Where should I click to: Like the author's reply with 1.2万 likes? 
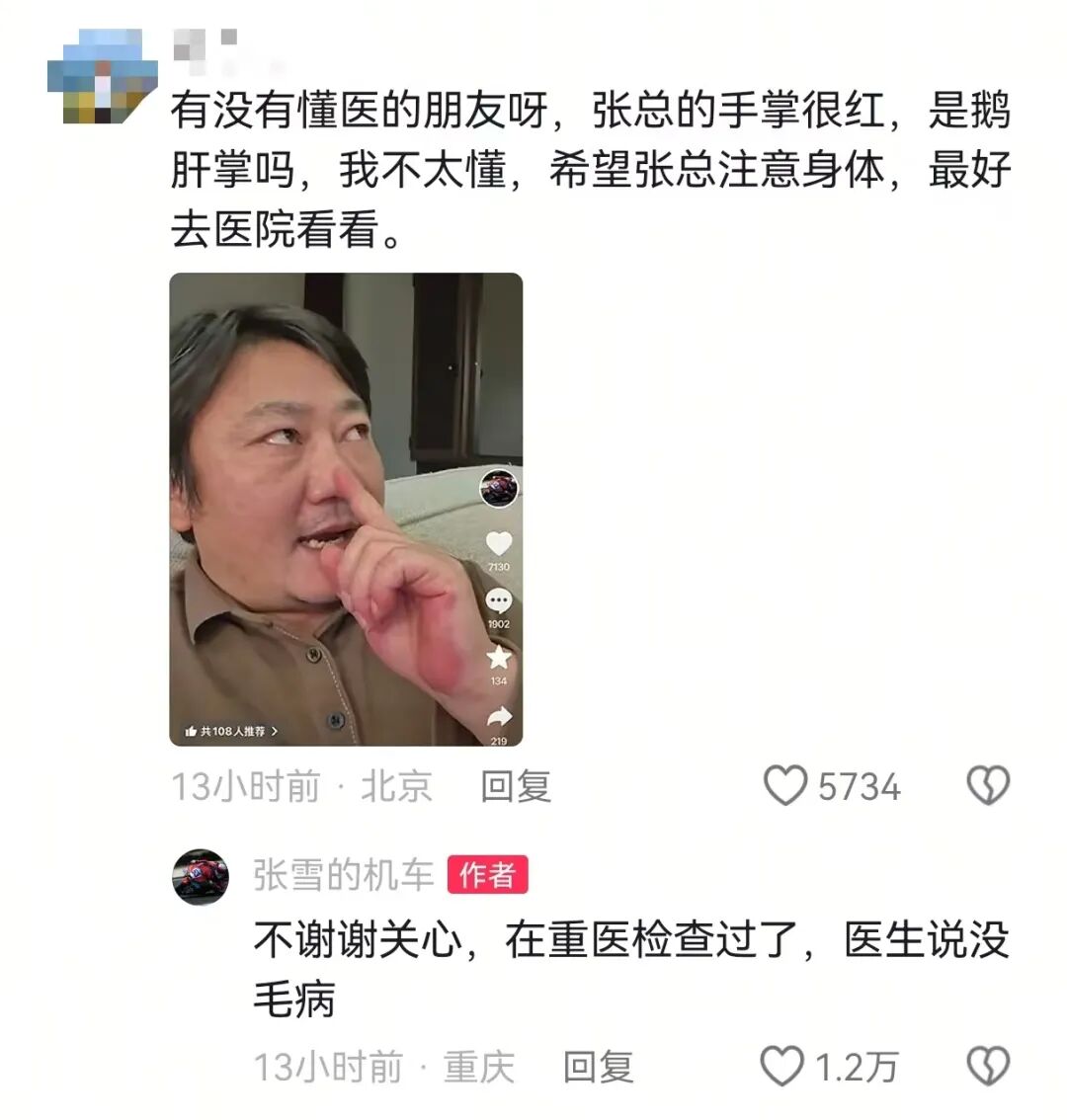[782, 1067]
